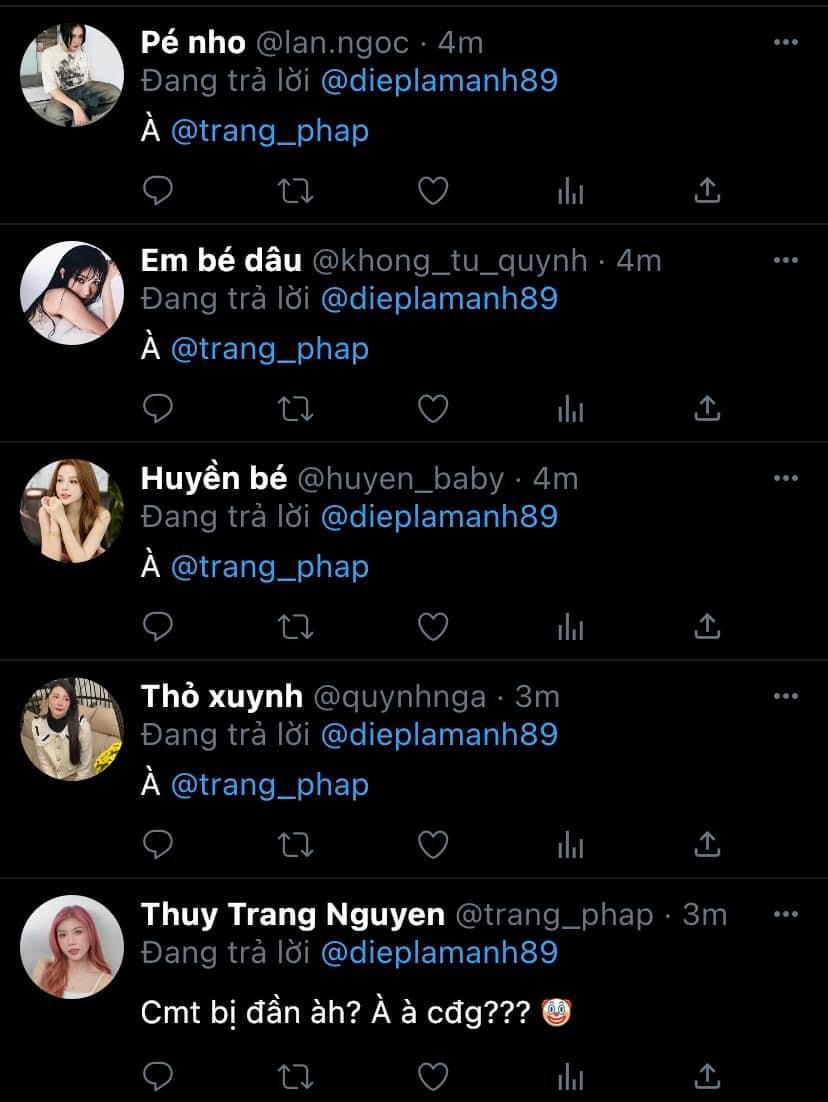Open Em bé dâu's profile avatar
The image size is (828, 1102).
click(x=72, y=293)
